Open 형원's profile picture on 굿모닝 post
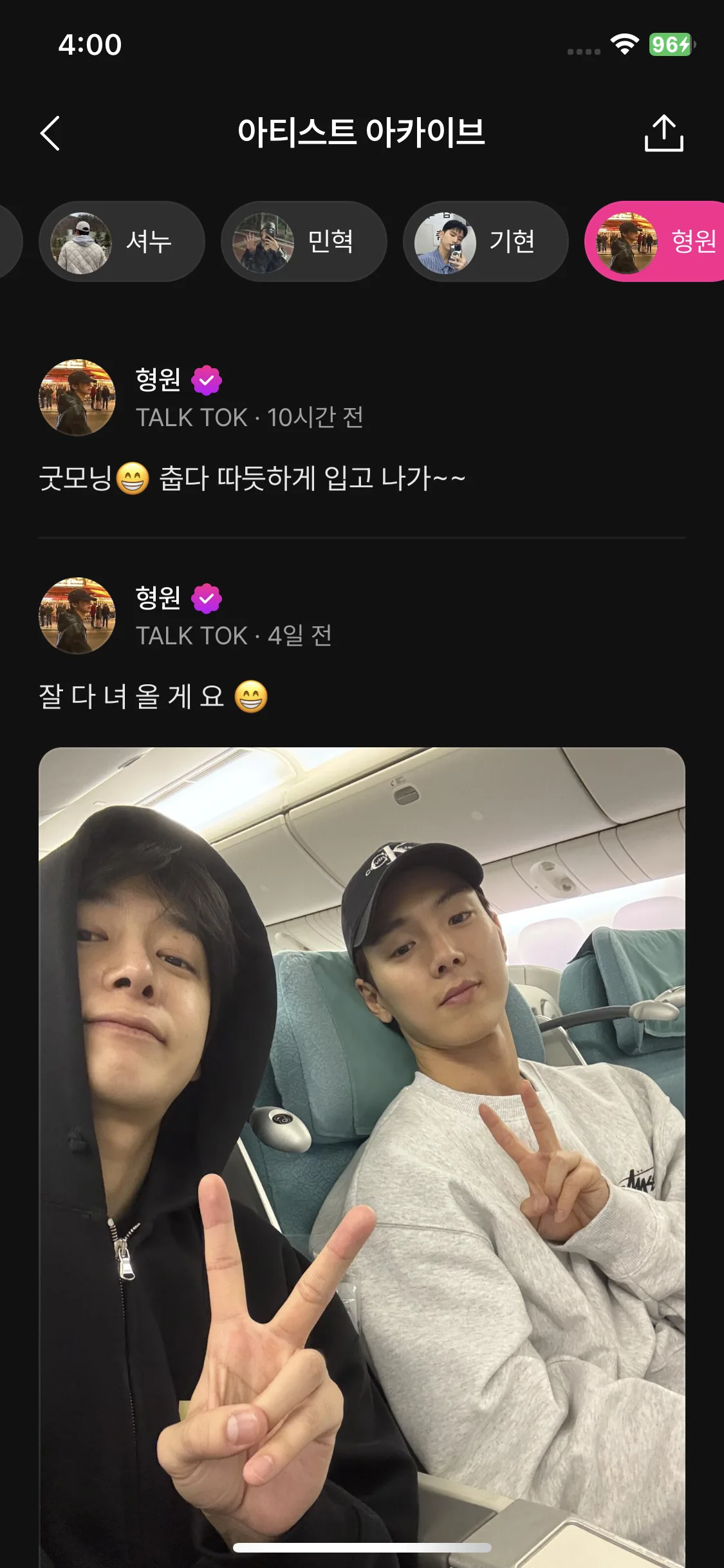Viewport: 724px width, 1568px height. click(x=77, y=398)
